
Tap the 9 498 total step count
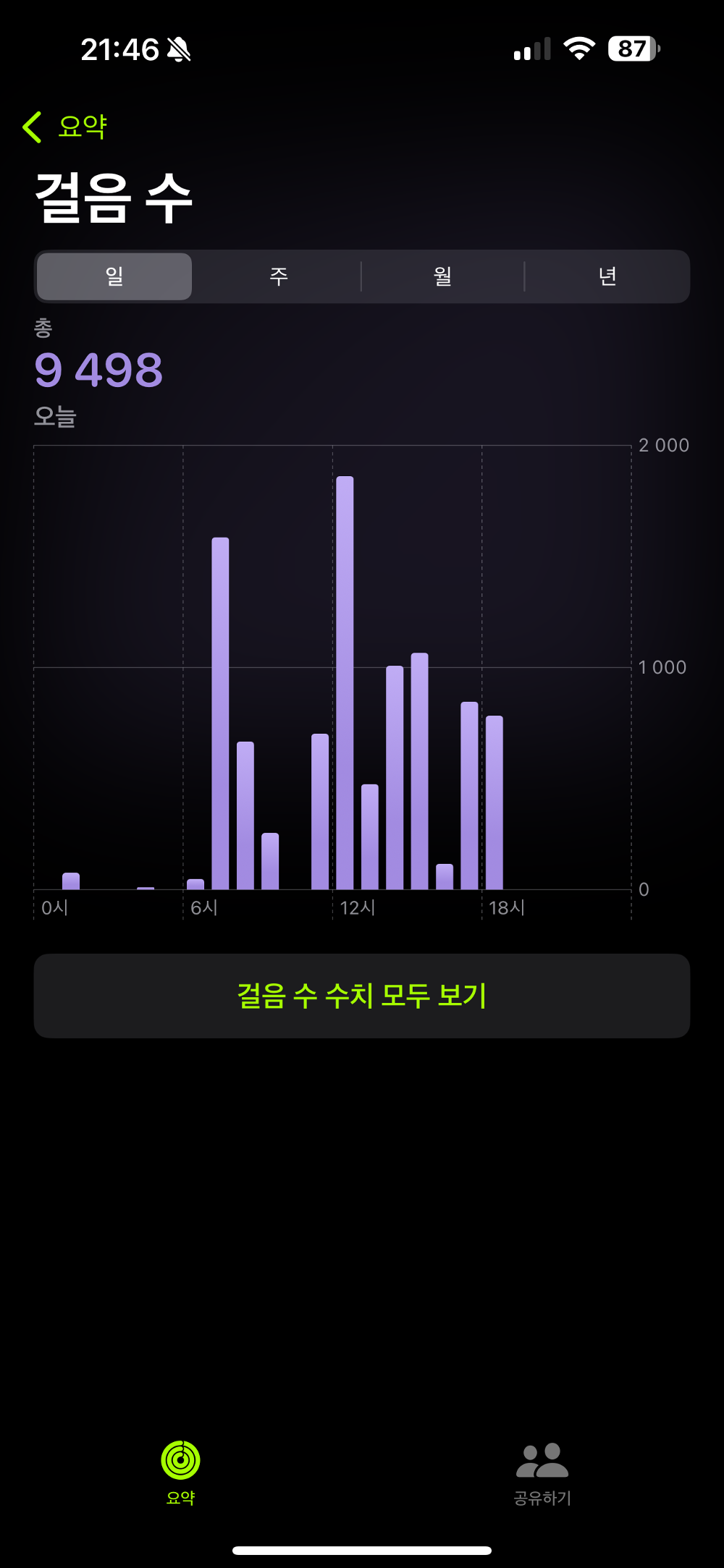(99, 370)
